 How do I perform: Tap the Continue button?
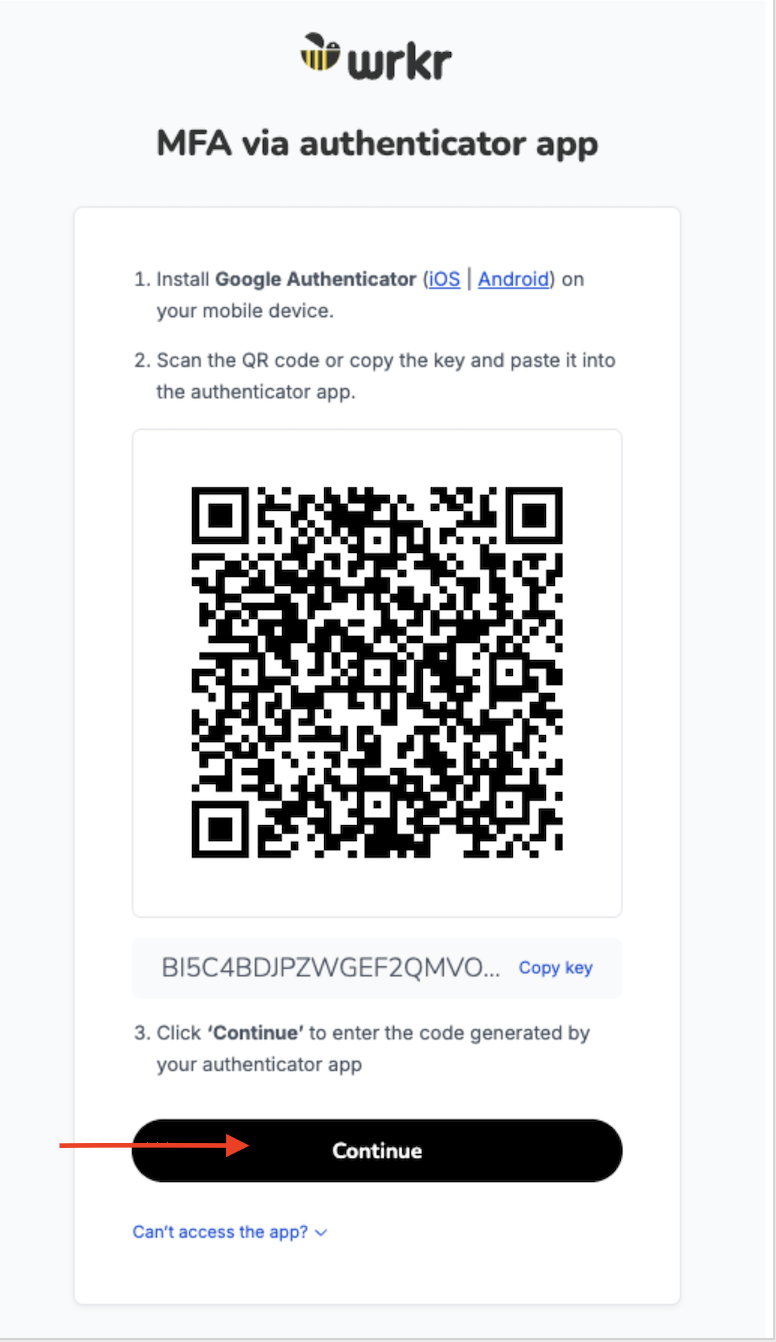377,1151
